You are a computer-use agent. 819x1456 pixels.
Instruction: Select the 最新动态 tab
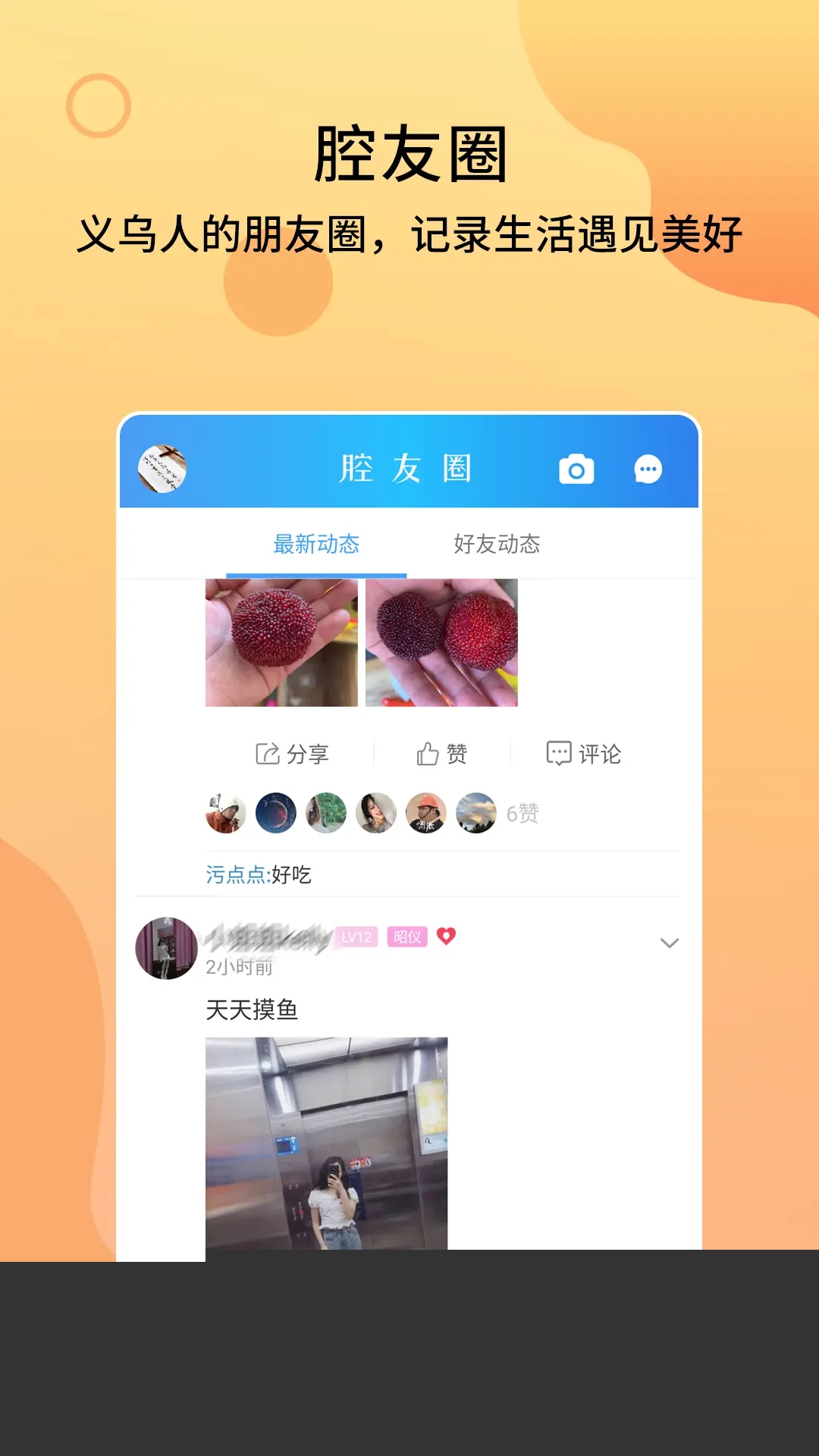pyautogui.click(x=316, y=544)
